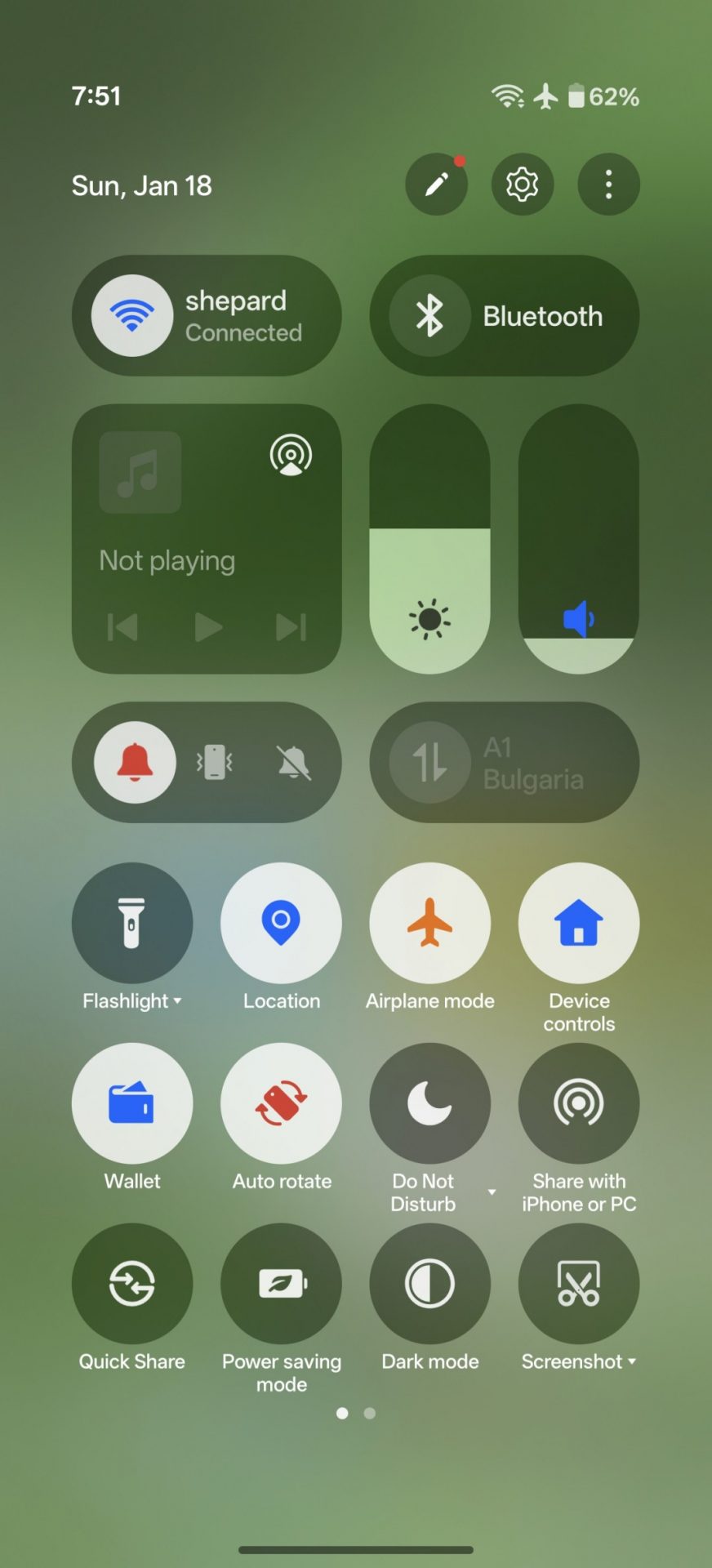Screen dimensions: 712x1568
Task: Open the three-dot overflow menu
Action: (608, 185)
